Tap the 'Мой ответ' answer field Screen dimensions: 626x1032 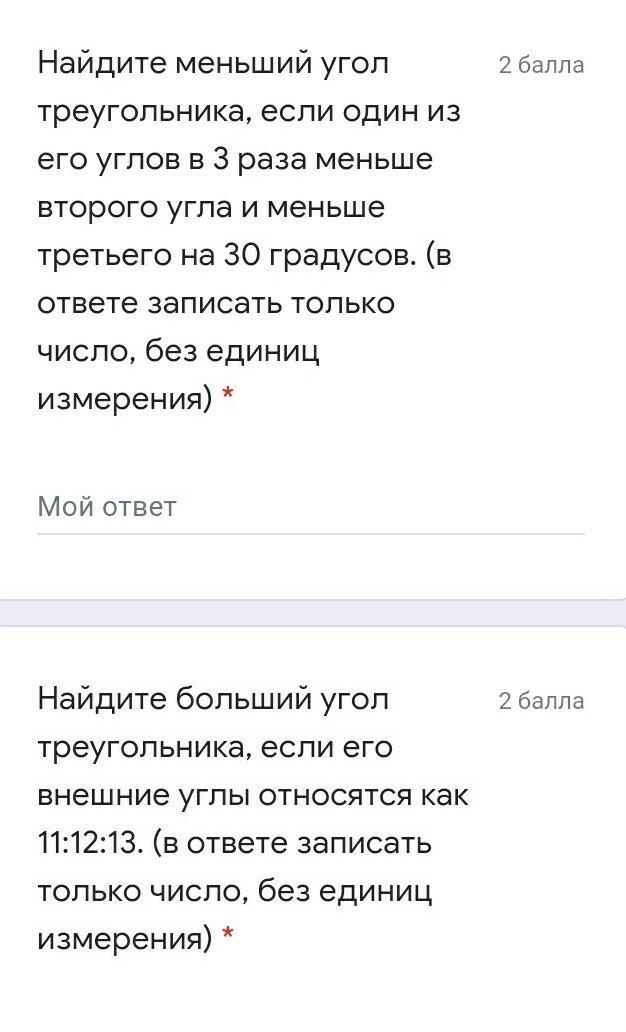[310, 507]
